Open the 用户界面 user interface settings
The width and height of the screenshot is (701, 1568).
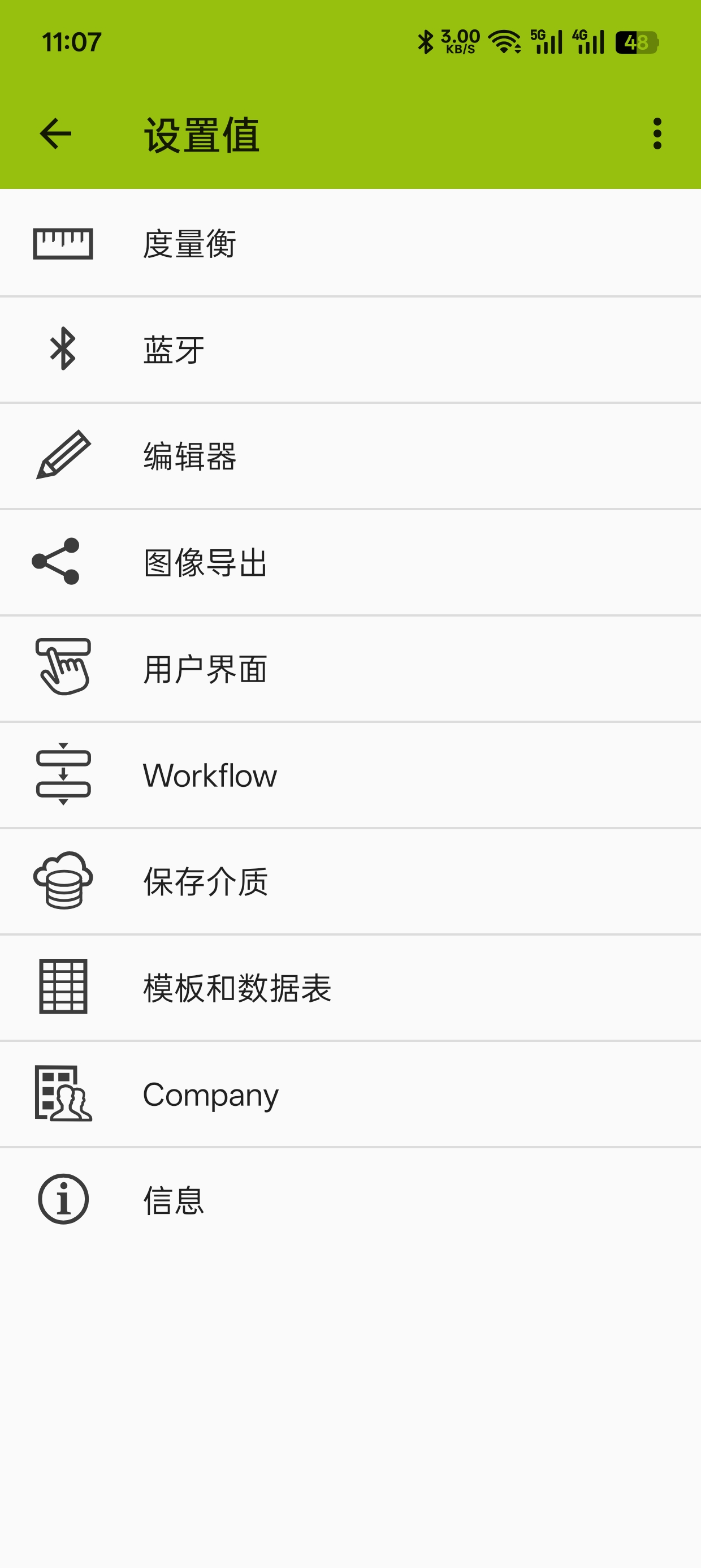point(350,669)
